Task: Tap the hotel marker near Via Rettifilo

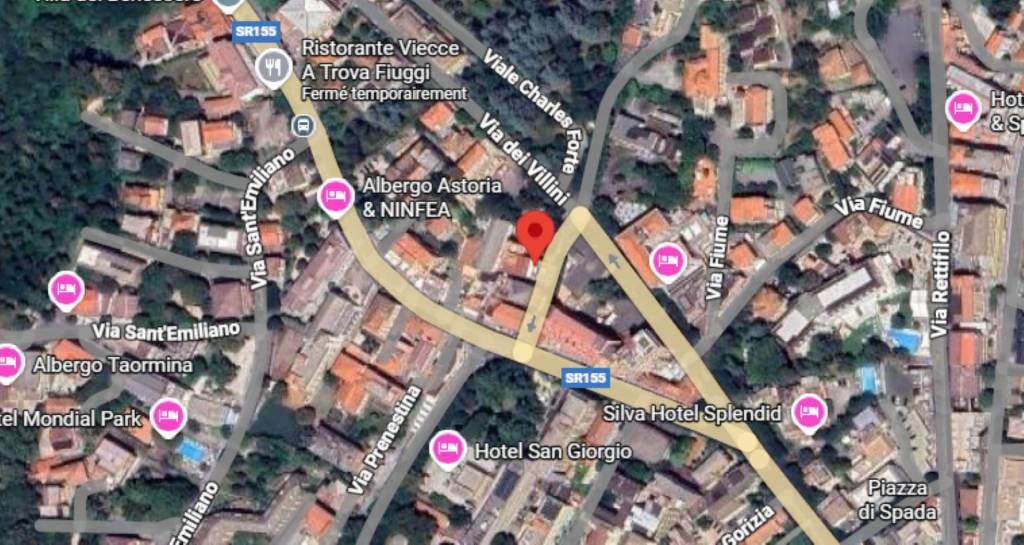Action: tap(964, 107)
